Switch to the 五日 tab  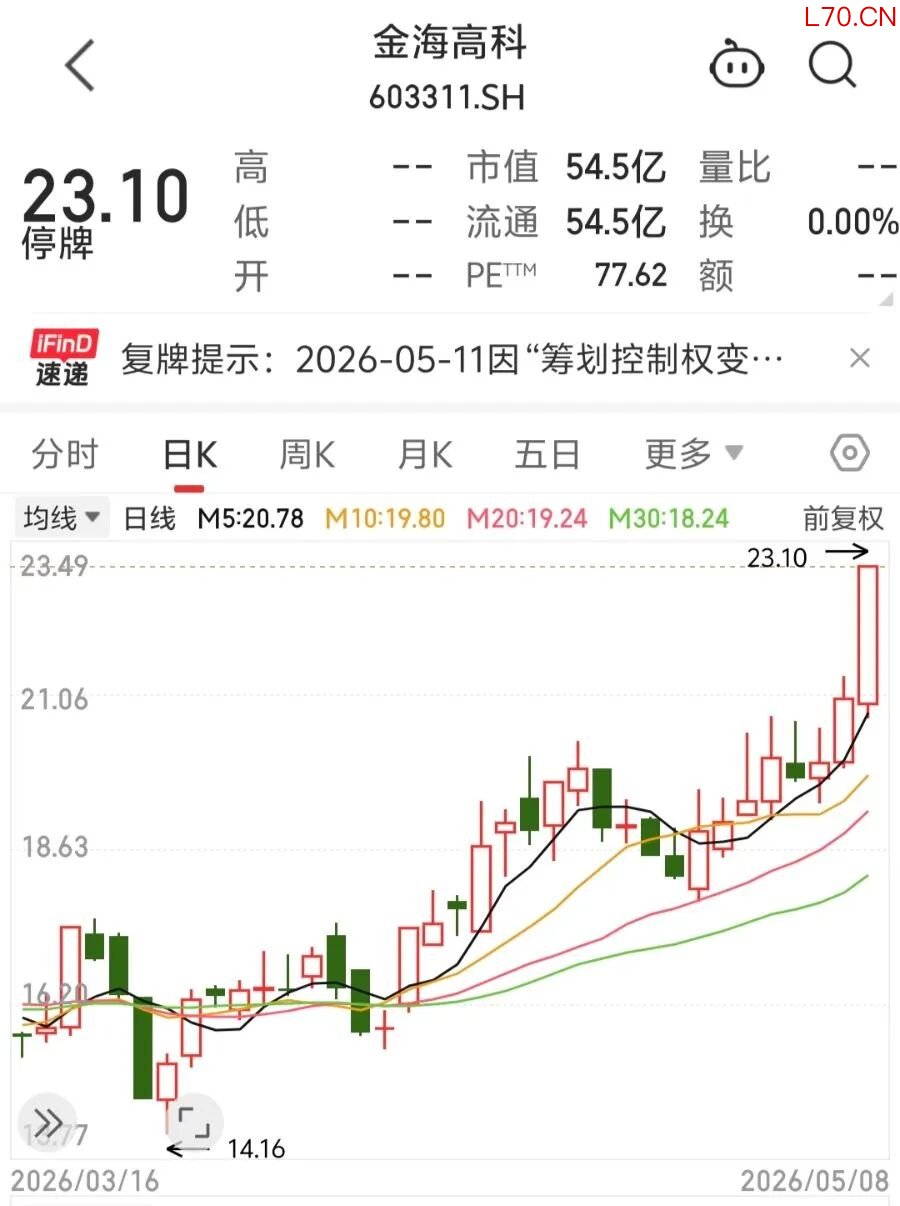[x=547, y=455]
